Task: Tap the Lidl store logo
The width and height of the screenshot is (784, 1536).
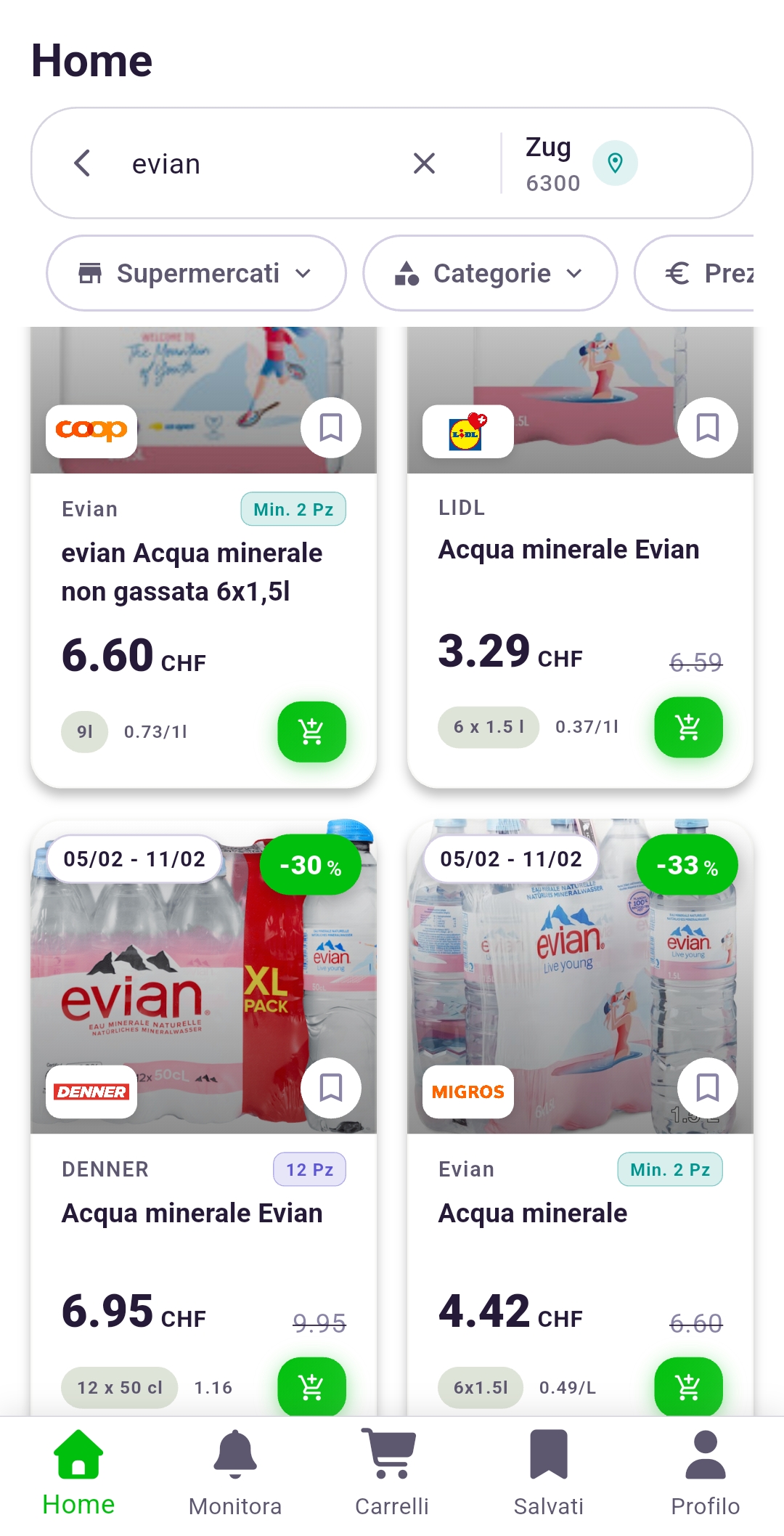Action: (467, 430)
